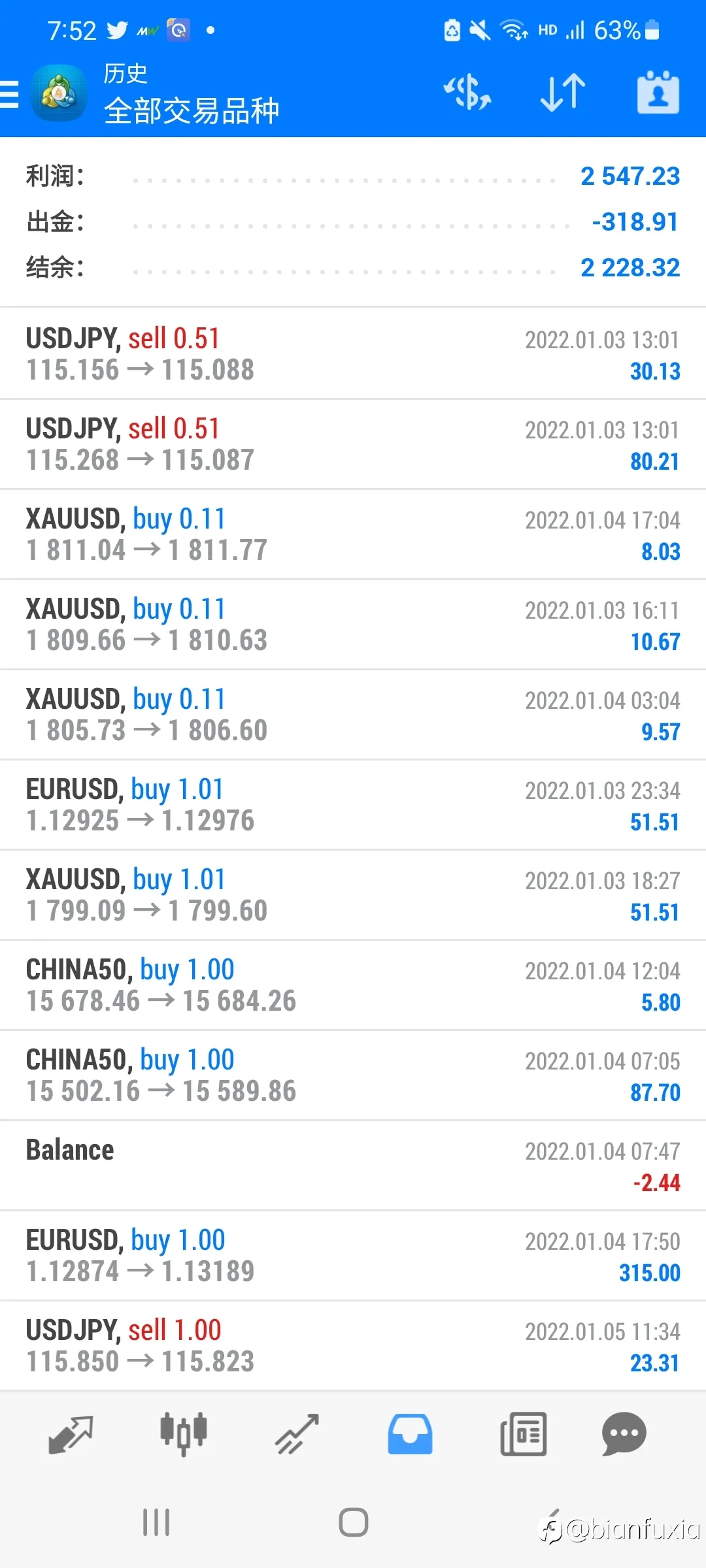Open the hamburger drawer menu
The height and width of the screenshot is (1568, 706).
9,93
